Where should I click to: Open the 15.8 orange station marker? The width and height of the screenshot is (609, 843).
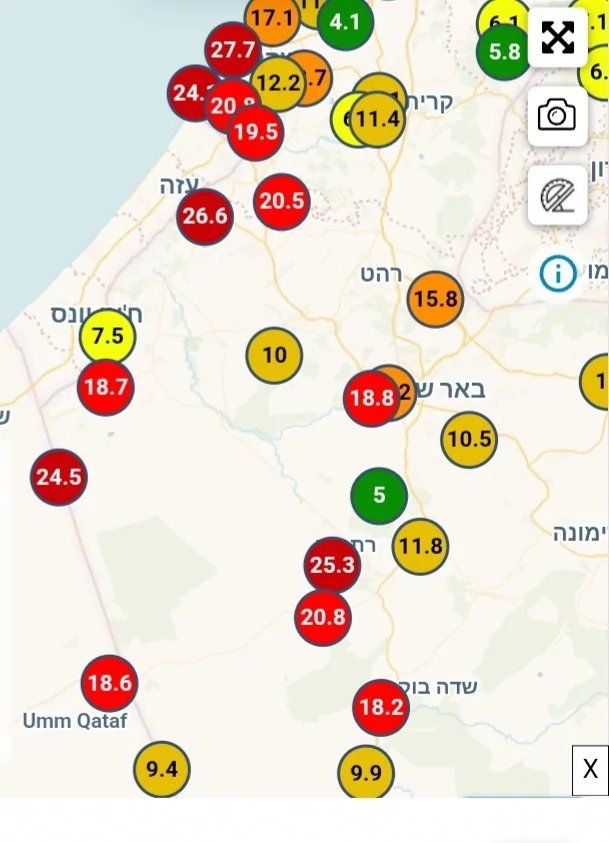[435, 299]
